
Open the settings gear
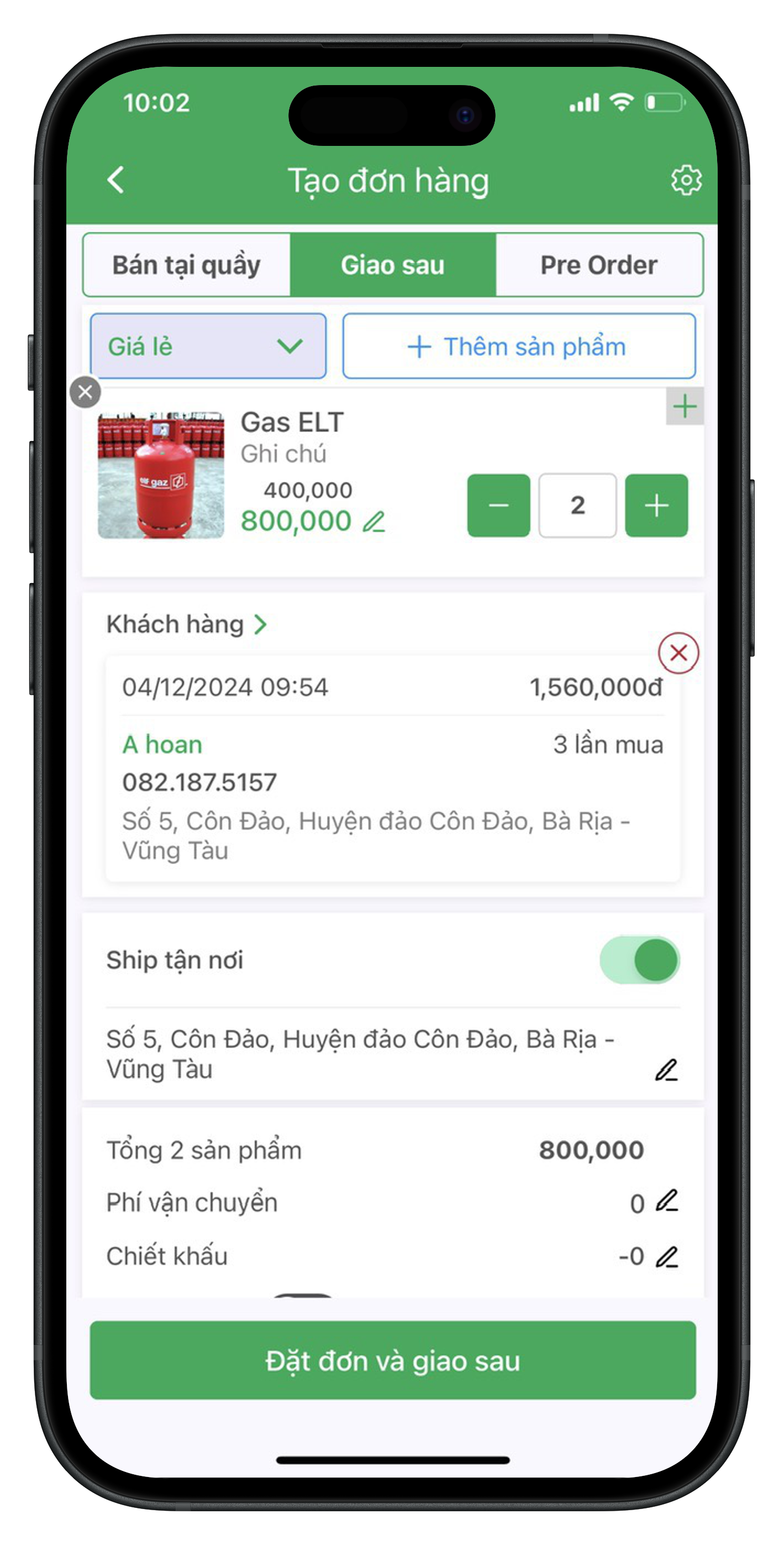click(x=686, y=180)
